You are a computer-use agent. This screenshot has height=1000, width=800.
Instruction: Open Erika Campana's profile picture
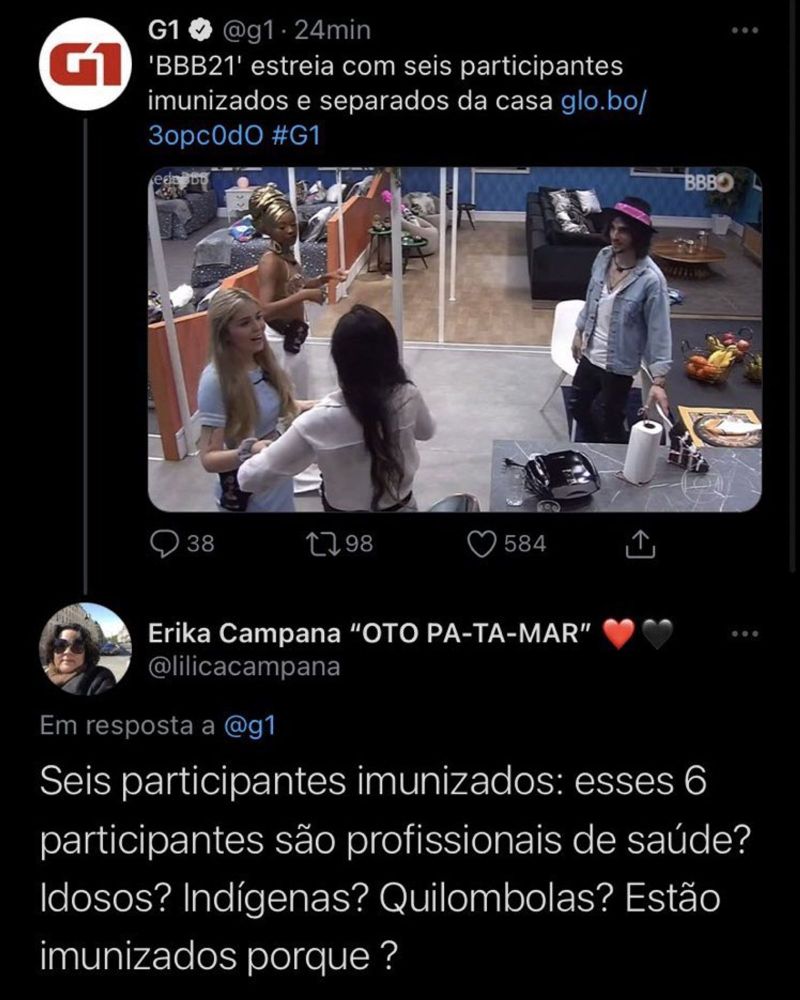click(x=85, y=649)
